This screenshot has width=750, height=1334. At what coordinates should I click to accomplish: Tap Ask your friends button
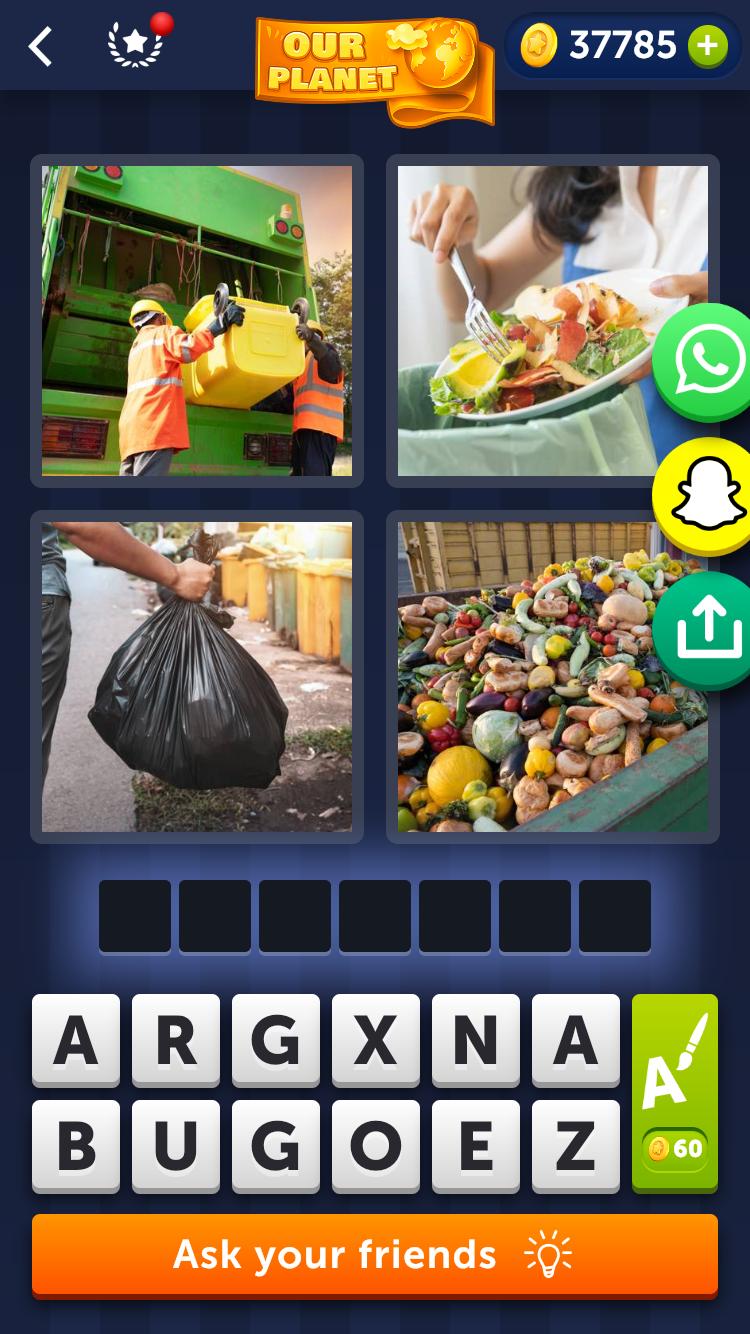(x=375, y=1254)
